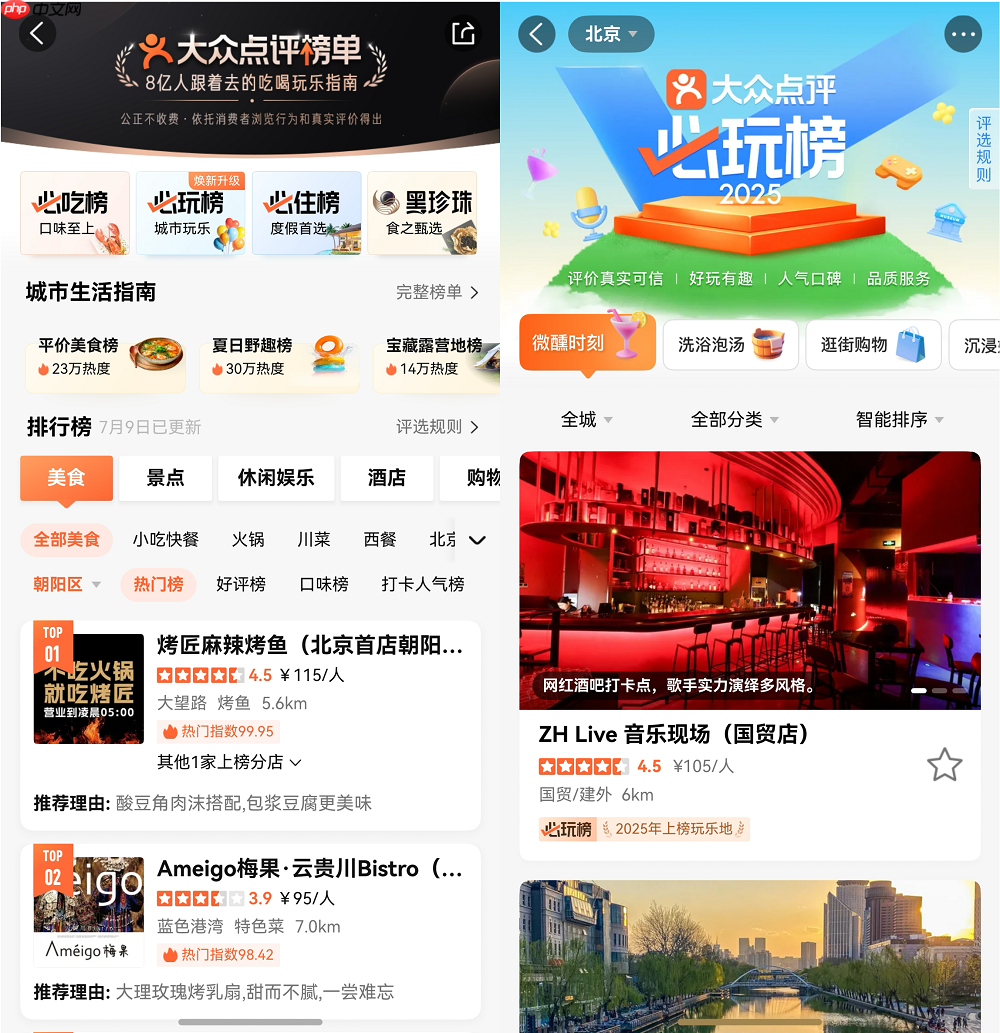Tap the ZH Live bar cover photo
The width and height of the screenshot is (1000, 1033).
pyautogui.click(x=749, y=570)
